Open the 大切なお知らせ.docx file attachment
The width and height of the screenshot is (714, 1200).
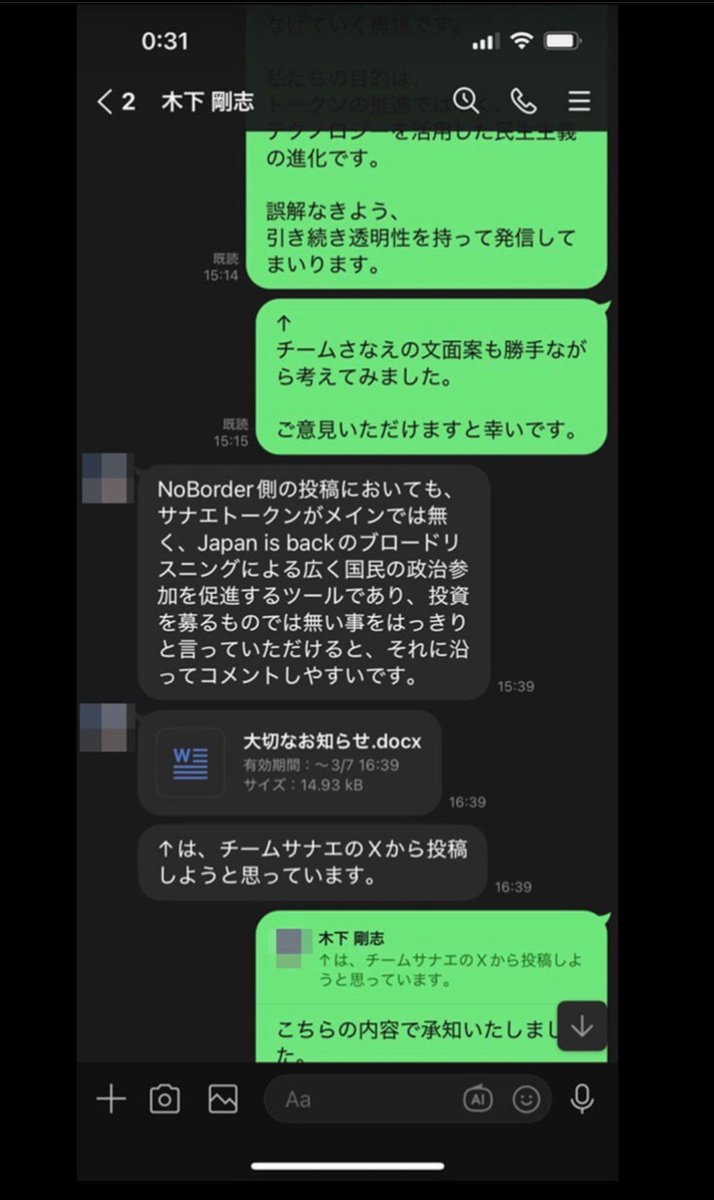[290, 763]
